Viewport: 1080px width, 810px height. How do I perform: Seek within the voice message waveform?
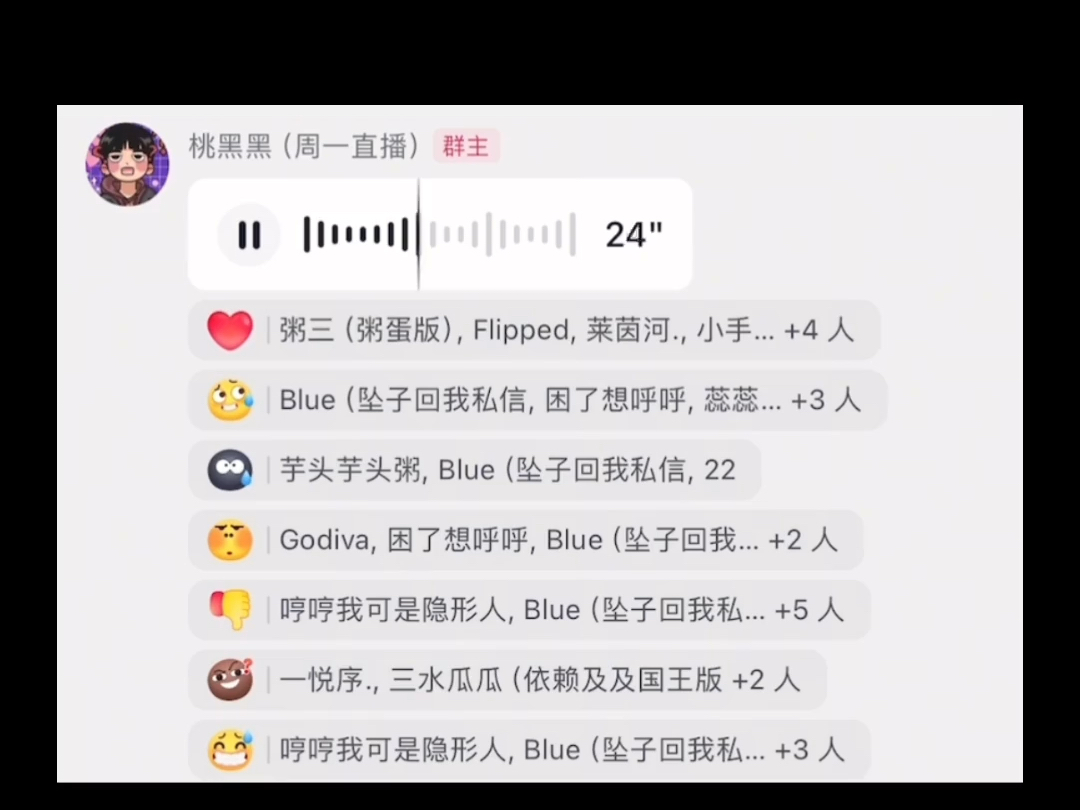[x=440, y=235]
